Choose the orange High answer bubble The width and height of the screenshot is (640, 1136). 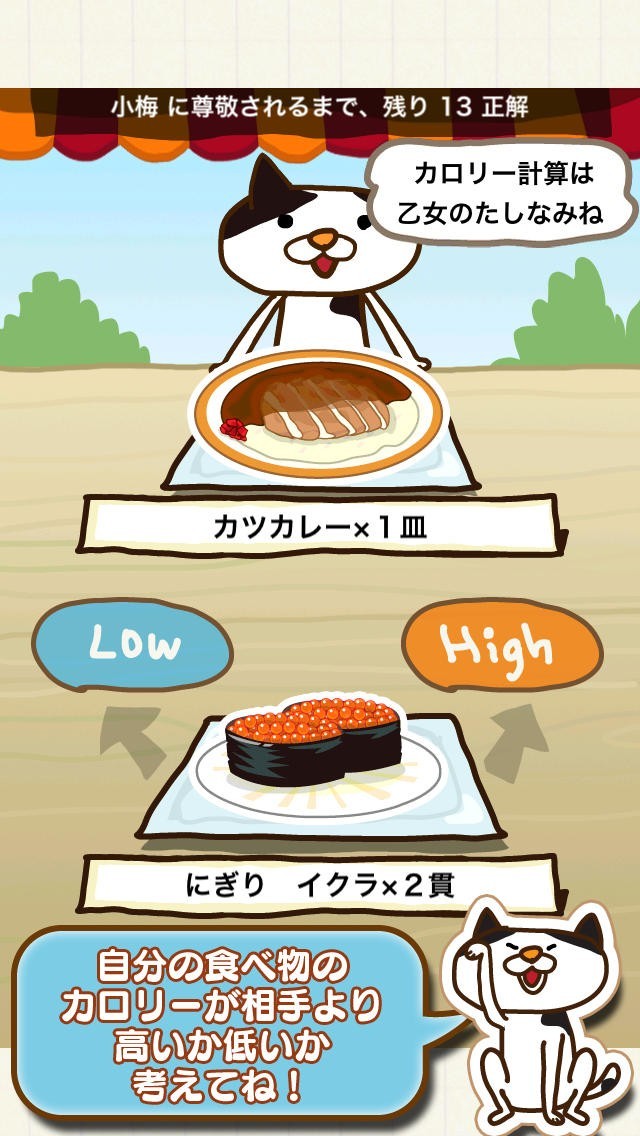click(x=502, y=644)
